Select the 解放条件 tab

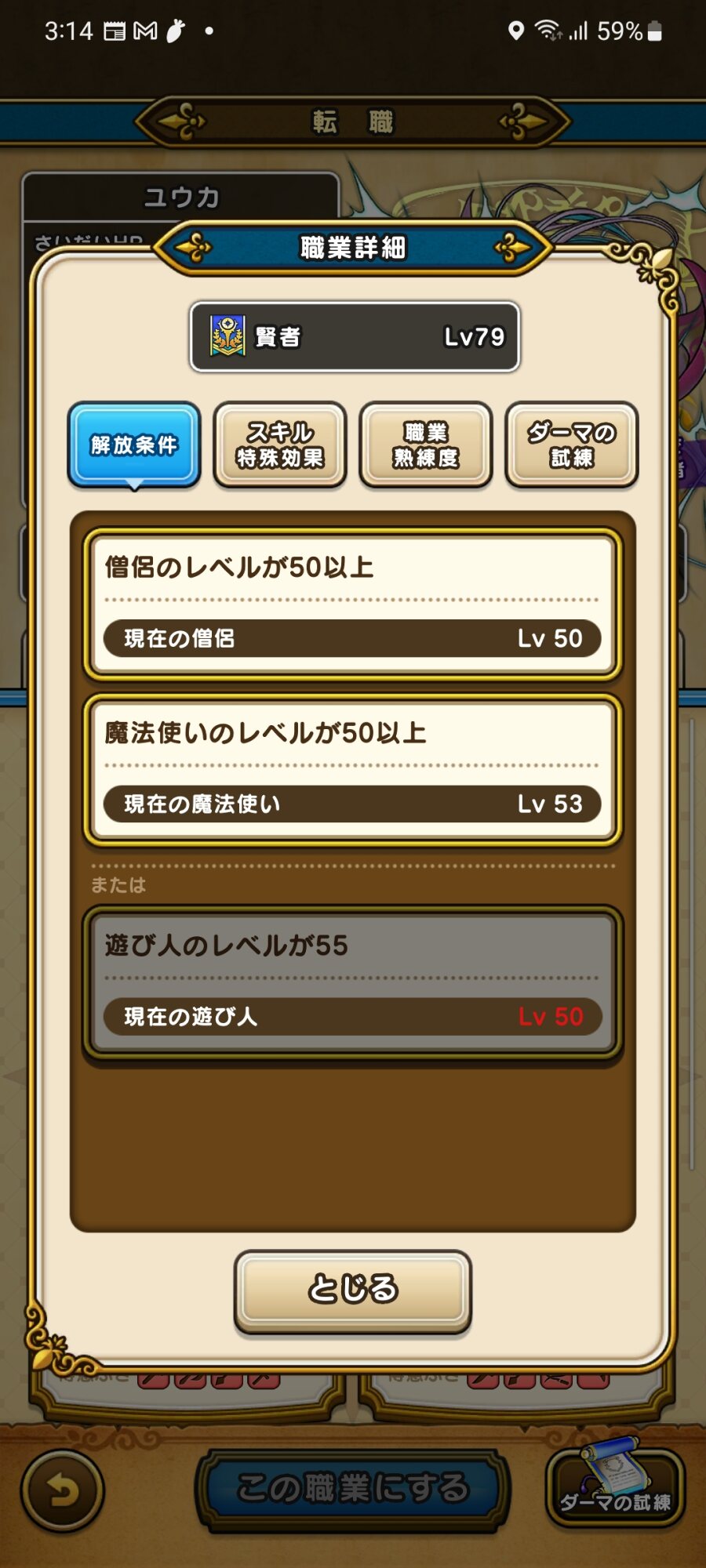point(134,445)
